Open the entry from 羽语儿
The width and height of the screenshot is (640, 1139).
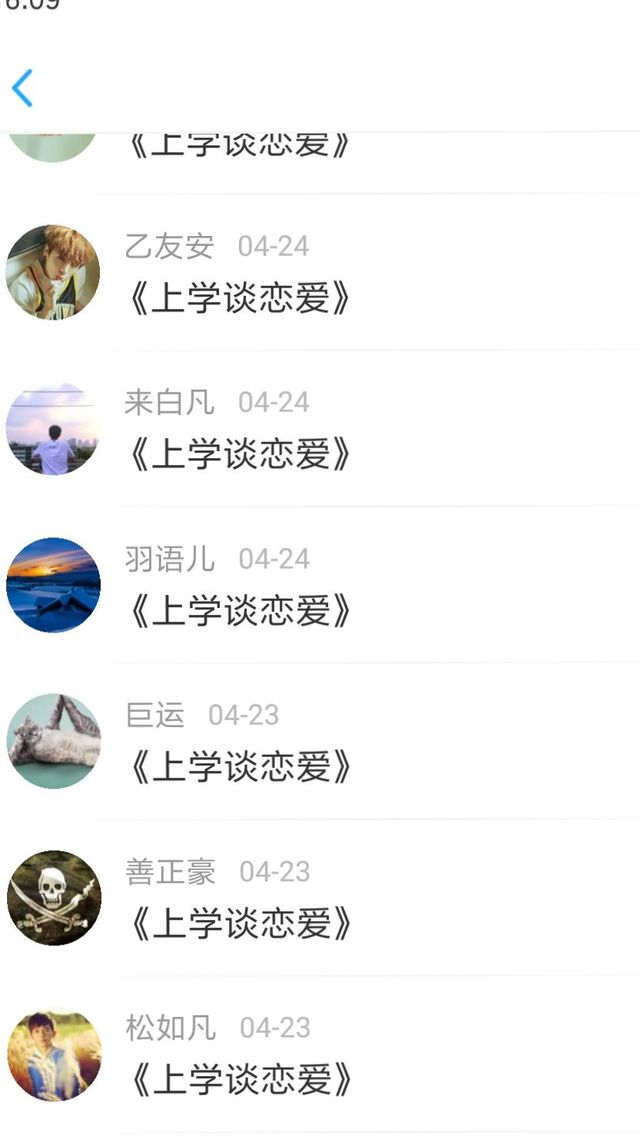click(320, 585)
